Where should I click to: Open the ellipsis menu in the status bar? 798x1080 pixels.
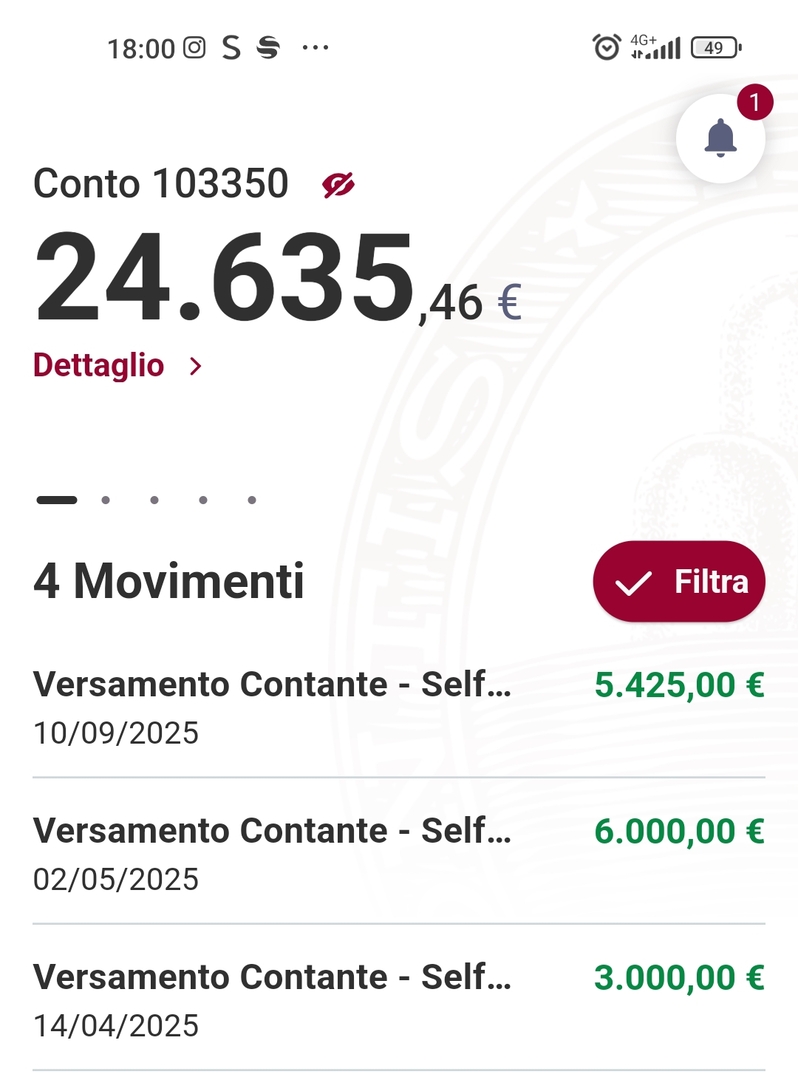point(313,48)
